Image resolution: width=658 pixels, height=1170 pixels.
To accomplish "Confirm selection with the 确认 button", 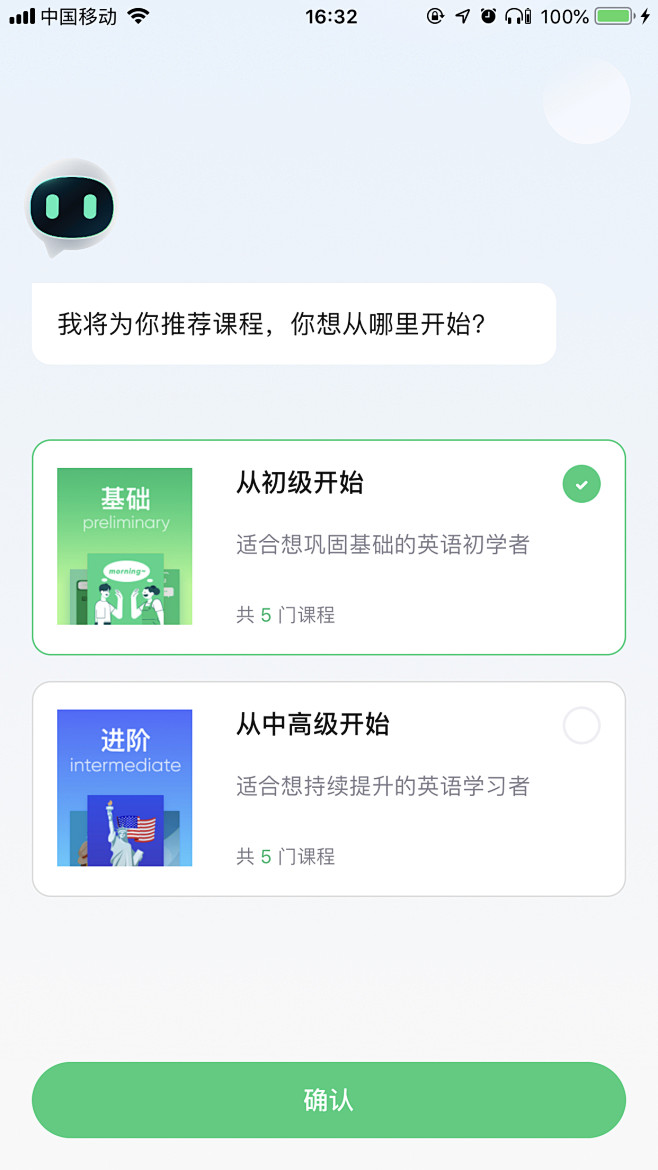I will point(328,1100).
